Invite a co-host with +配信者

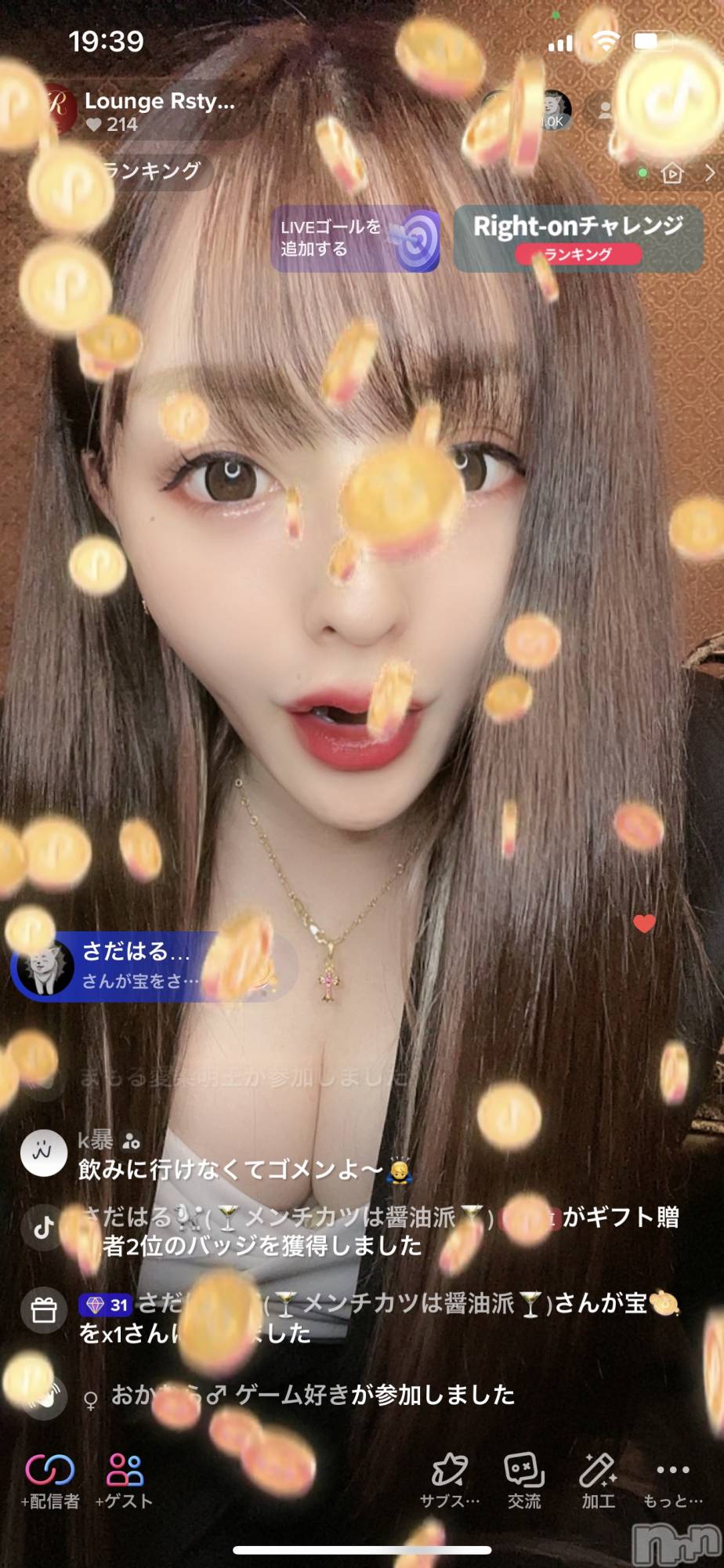click(50, 1480)
